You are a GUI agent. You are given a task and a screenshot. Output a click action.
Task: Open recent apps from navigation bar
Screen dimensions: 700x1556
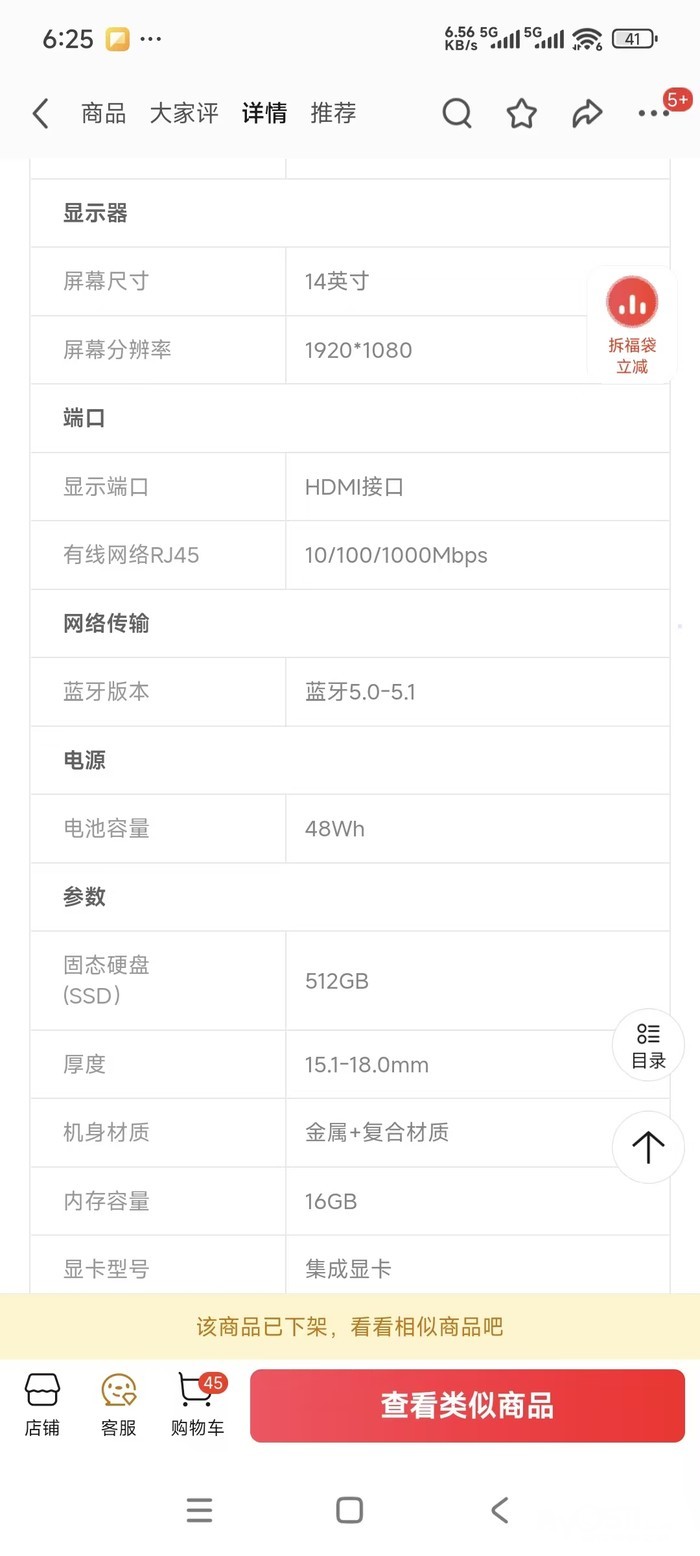200,1510
